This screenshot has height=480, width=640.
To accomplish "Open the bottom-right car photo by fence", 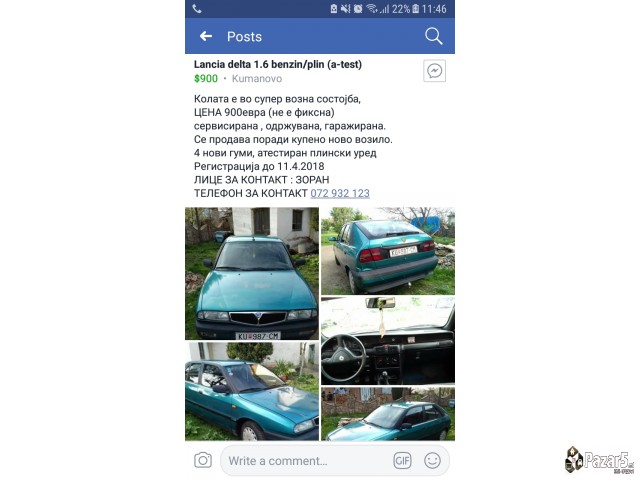I will point(387,414).
